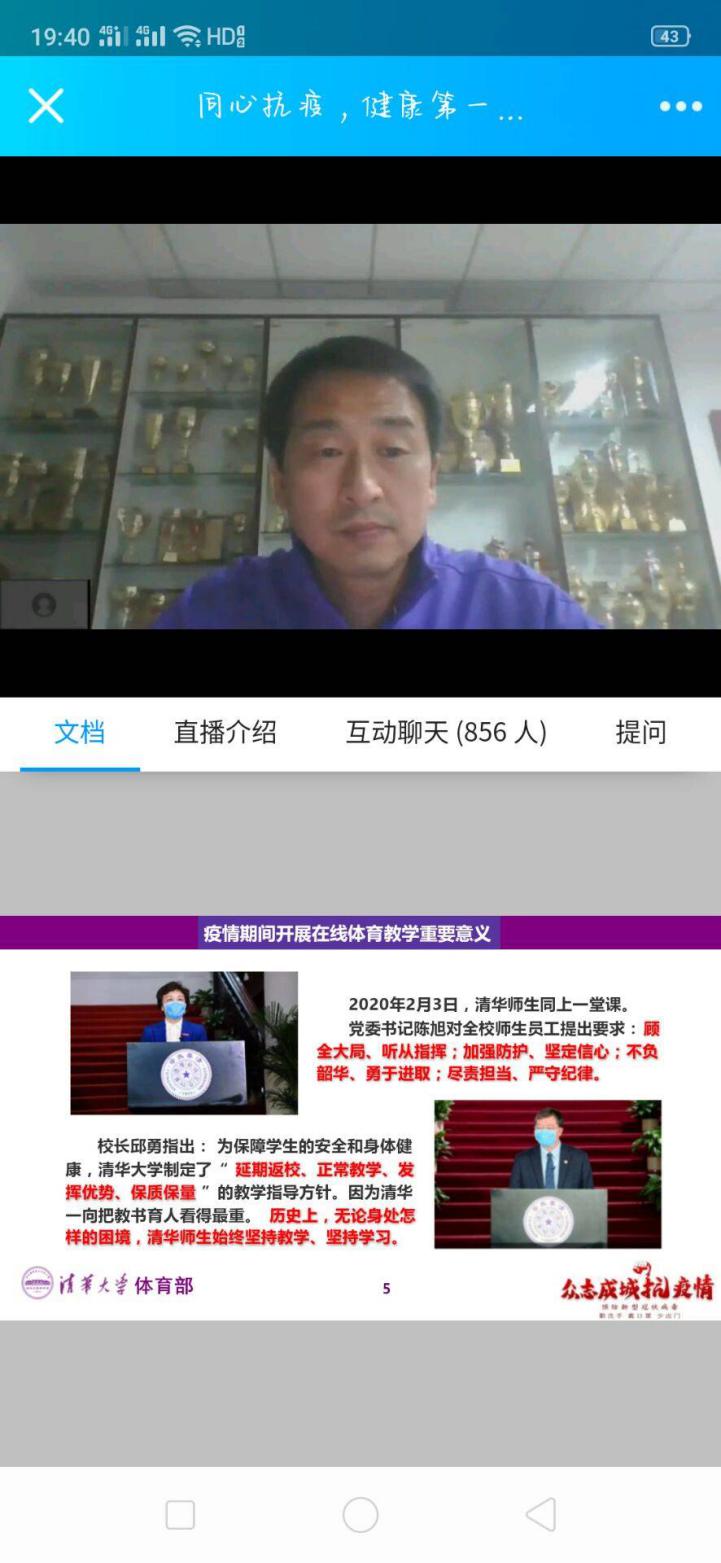The image size is (721, 1563).
Task: Tap the live video player
Action: click(x=360, y=426)
